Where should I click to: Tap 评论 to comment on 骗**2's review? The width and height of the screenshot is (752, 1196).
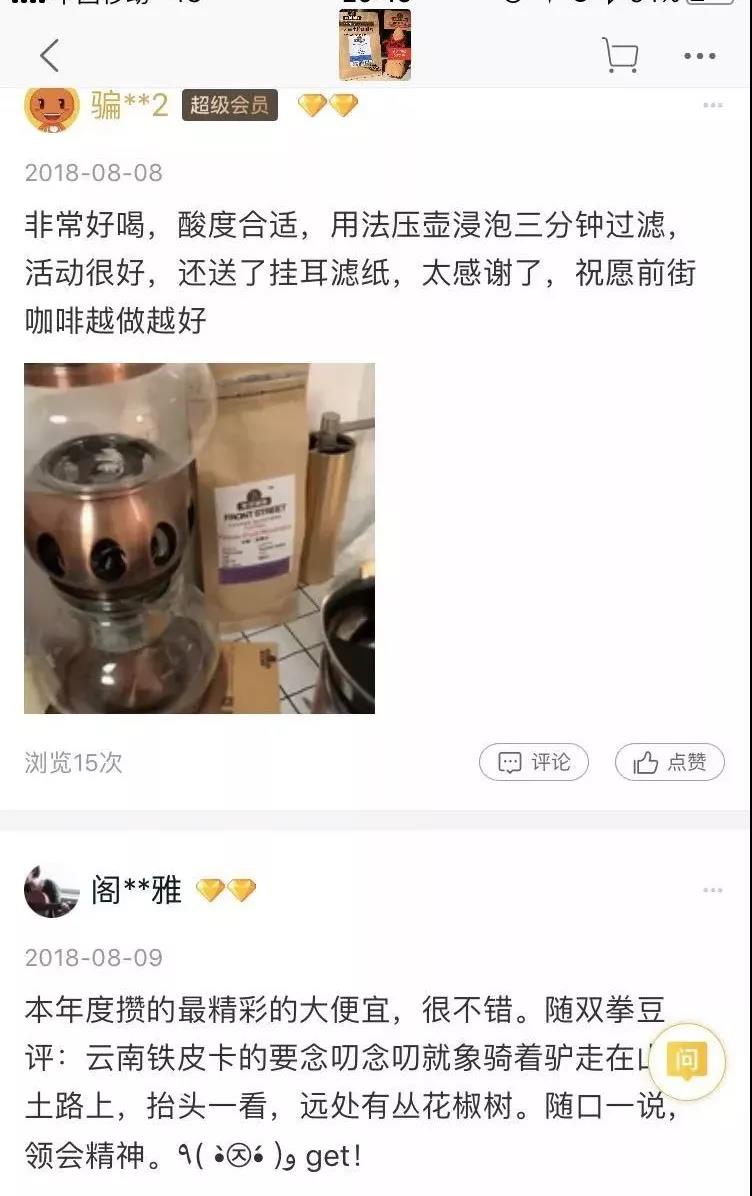[534, 763]
